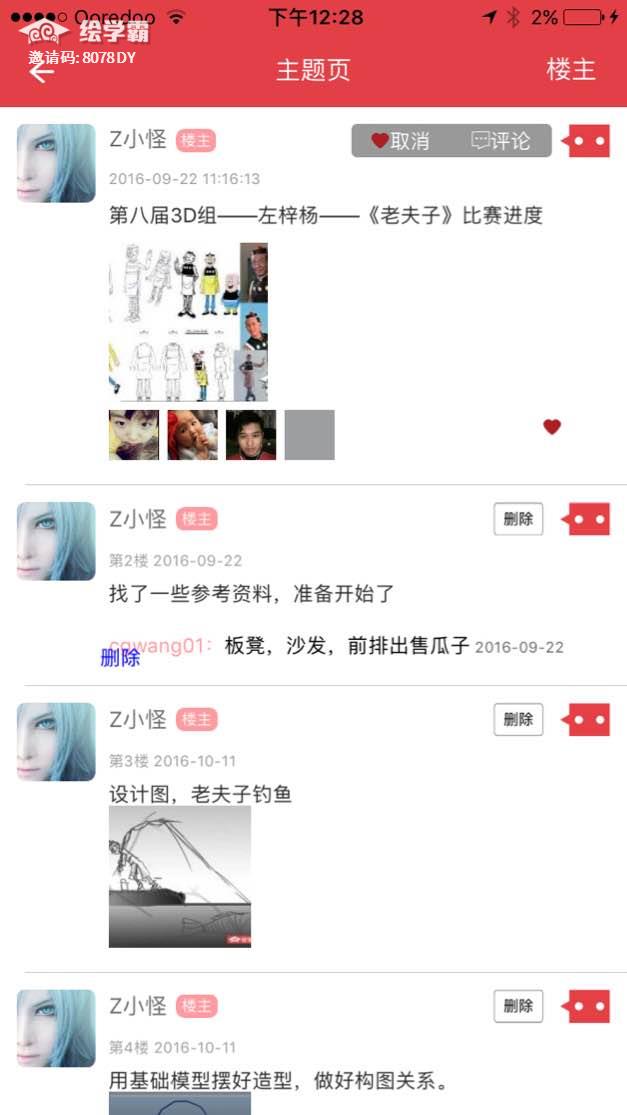
Task: Delete the comment 板凳，沙发，前排出售瓜子
Action: 121,658
